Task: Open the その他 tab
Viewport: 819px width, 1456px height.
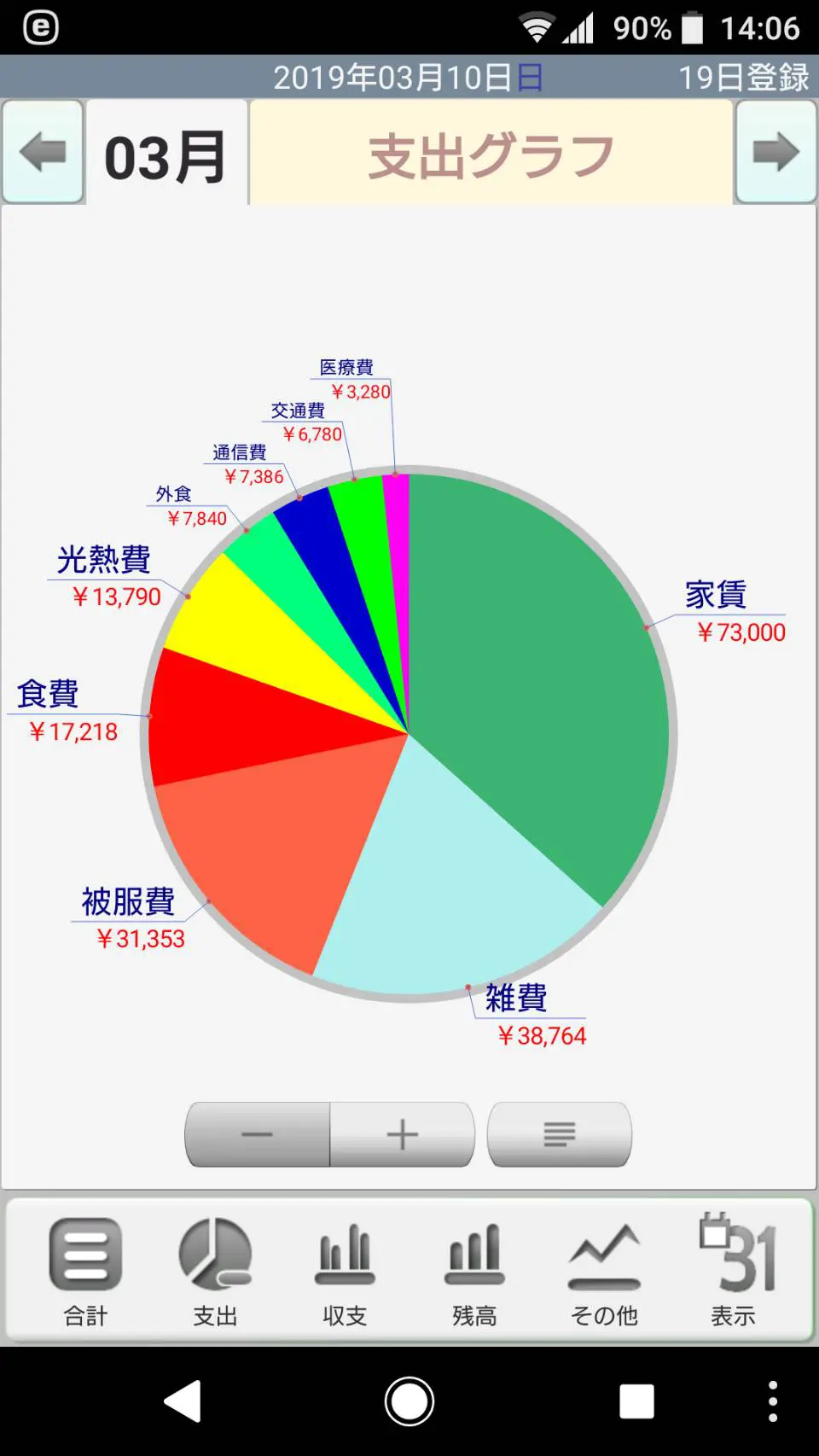Action: point(604,1271)
